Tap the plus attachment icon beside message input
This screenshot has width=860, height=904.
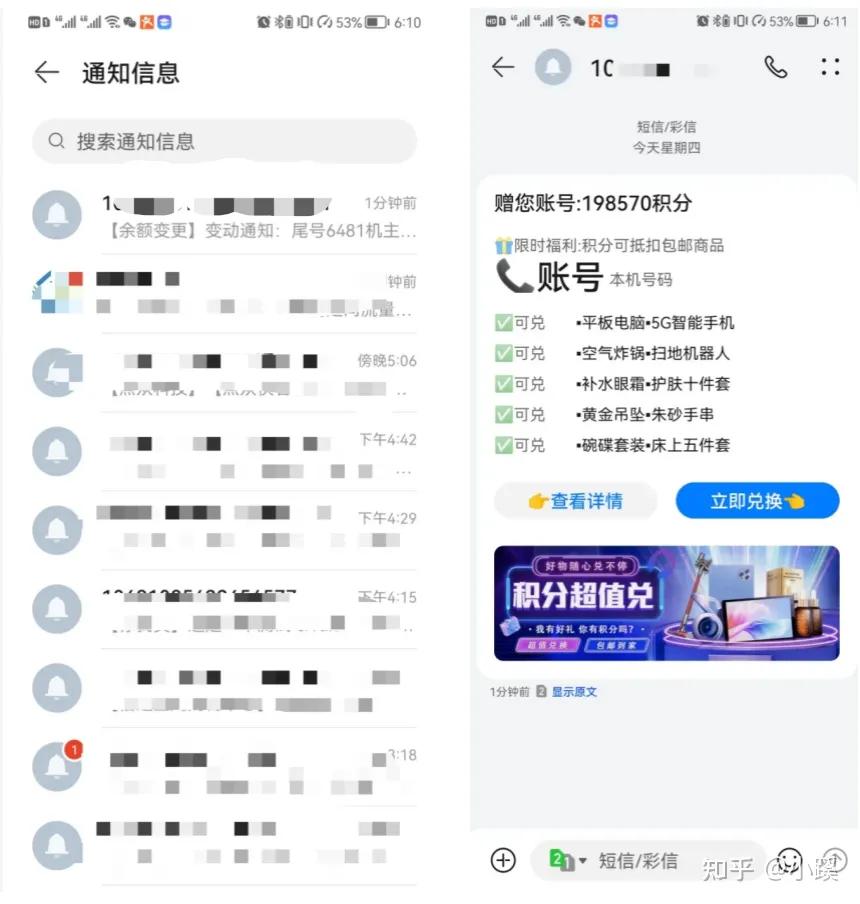(503, 859)
